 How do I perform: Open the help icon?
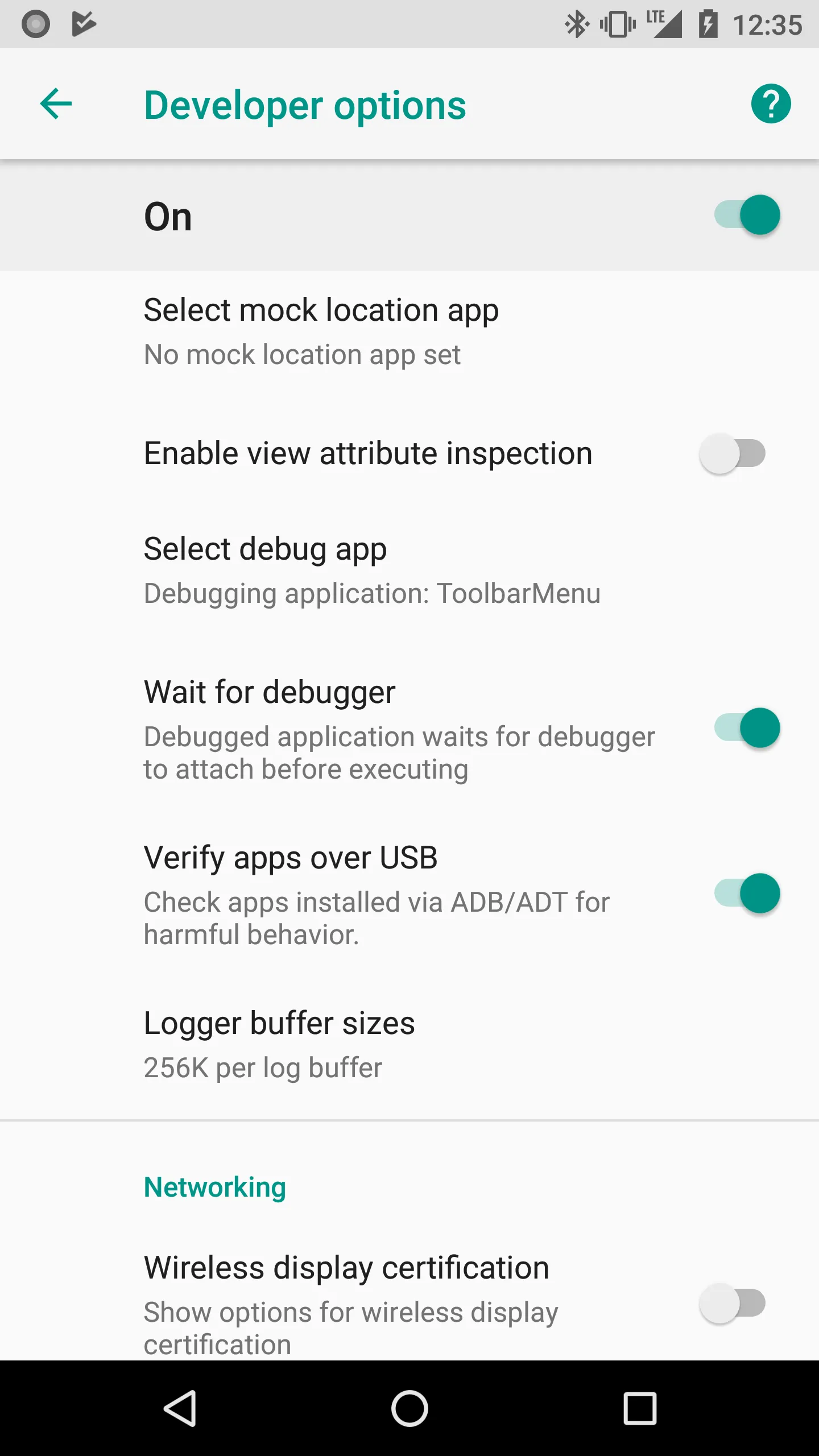tap(771, 104)
